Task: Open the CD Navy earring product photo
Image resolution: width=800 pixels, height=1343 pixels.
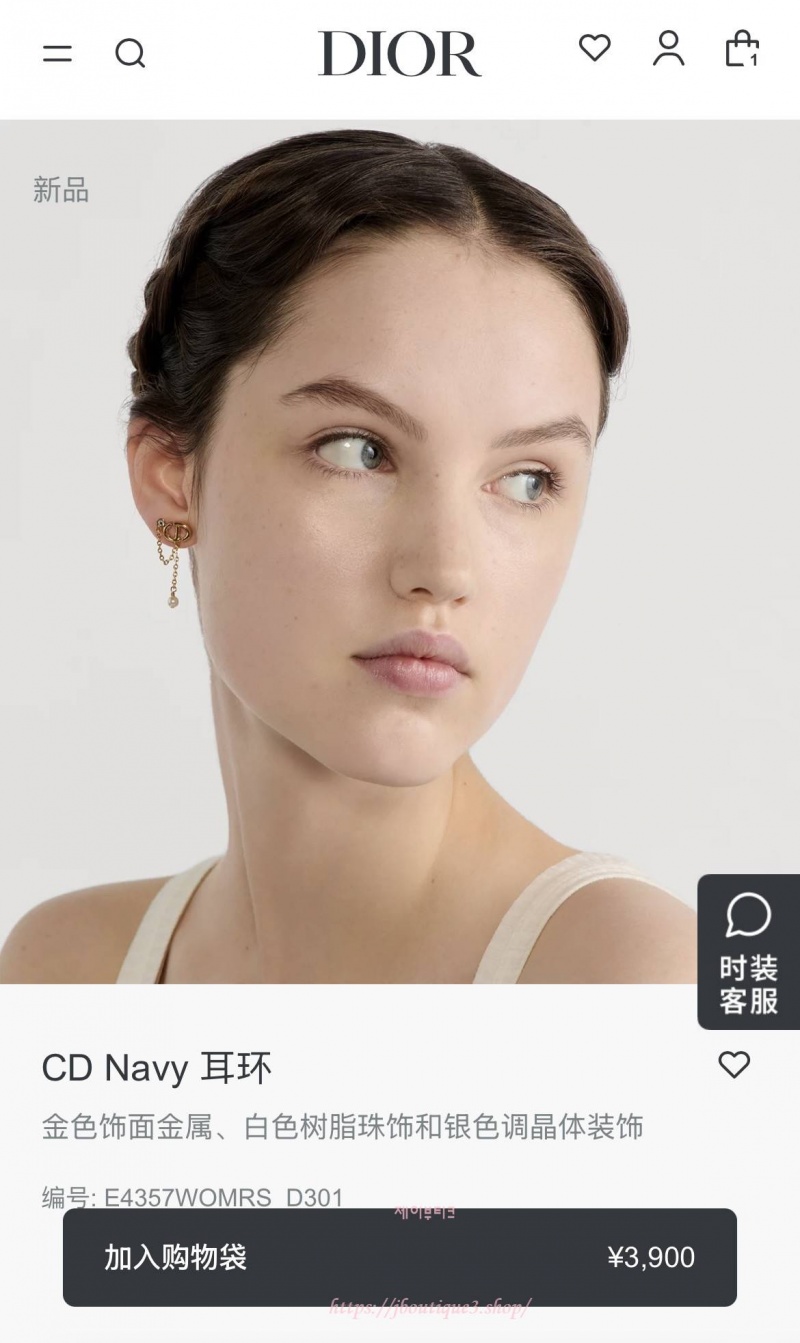Action: pos(400,550)
